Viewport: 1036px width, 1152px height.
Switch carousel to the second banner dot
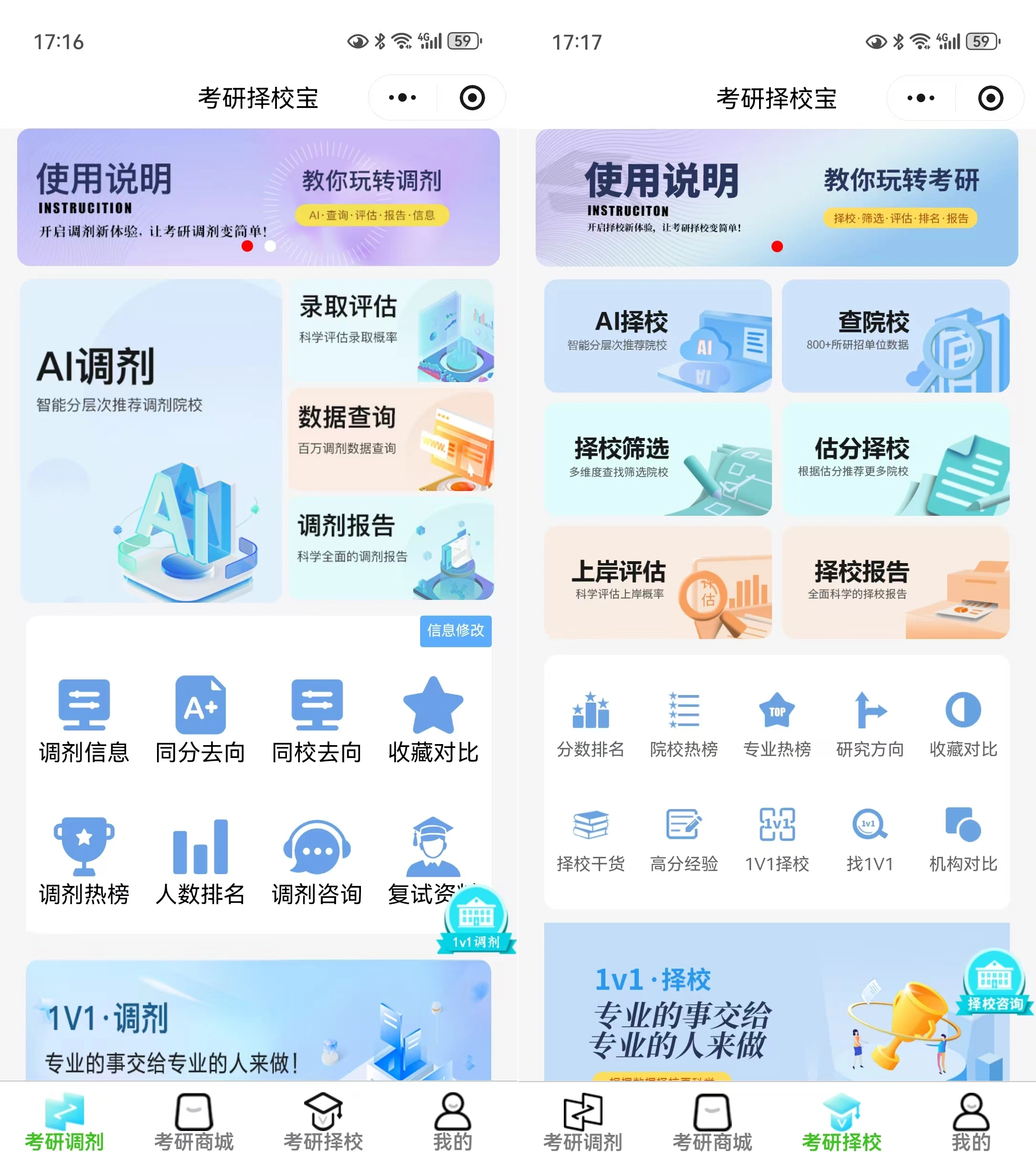(270, 246)
